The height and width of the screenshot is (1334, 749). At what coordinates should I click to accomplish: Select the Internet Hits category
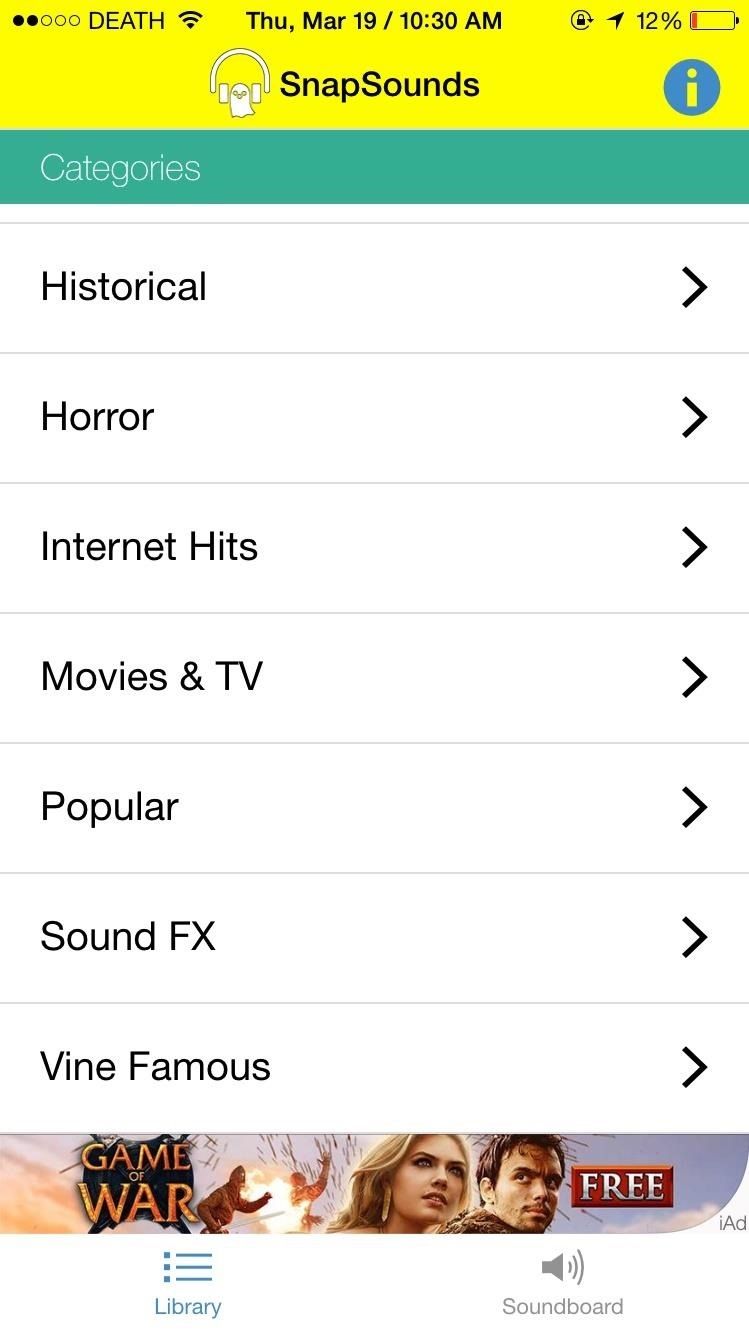tap(374, 548)
